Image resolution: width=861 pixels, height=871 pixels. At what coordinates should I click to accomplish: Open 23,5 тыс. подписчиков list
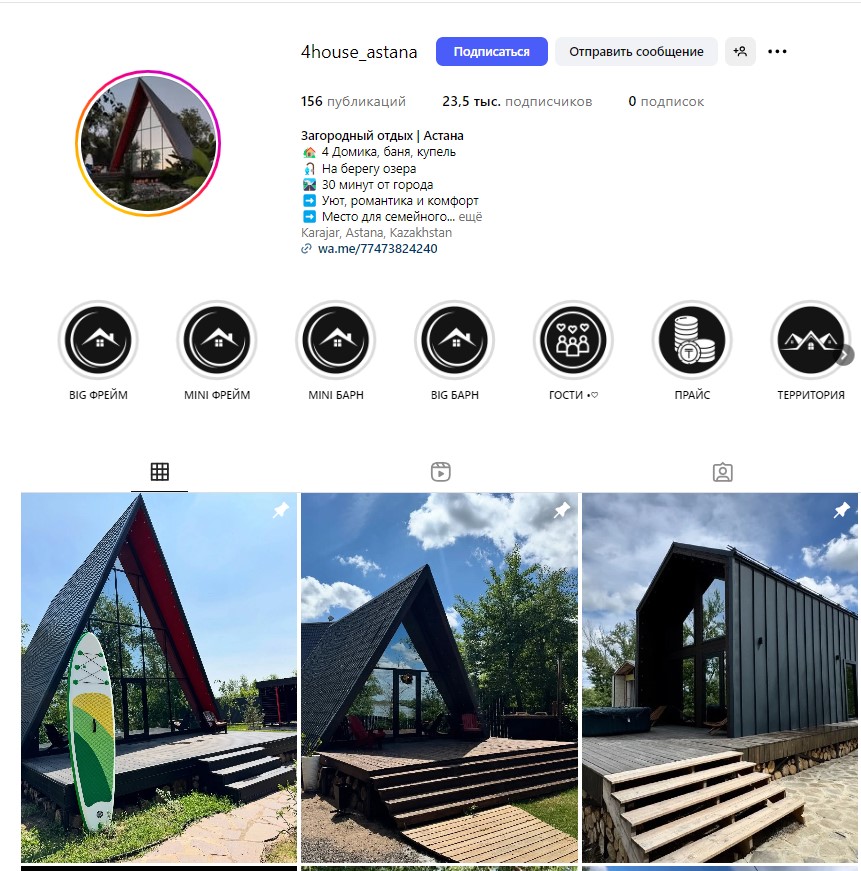[517, 102]
